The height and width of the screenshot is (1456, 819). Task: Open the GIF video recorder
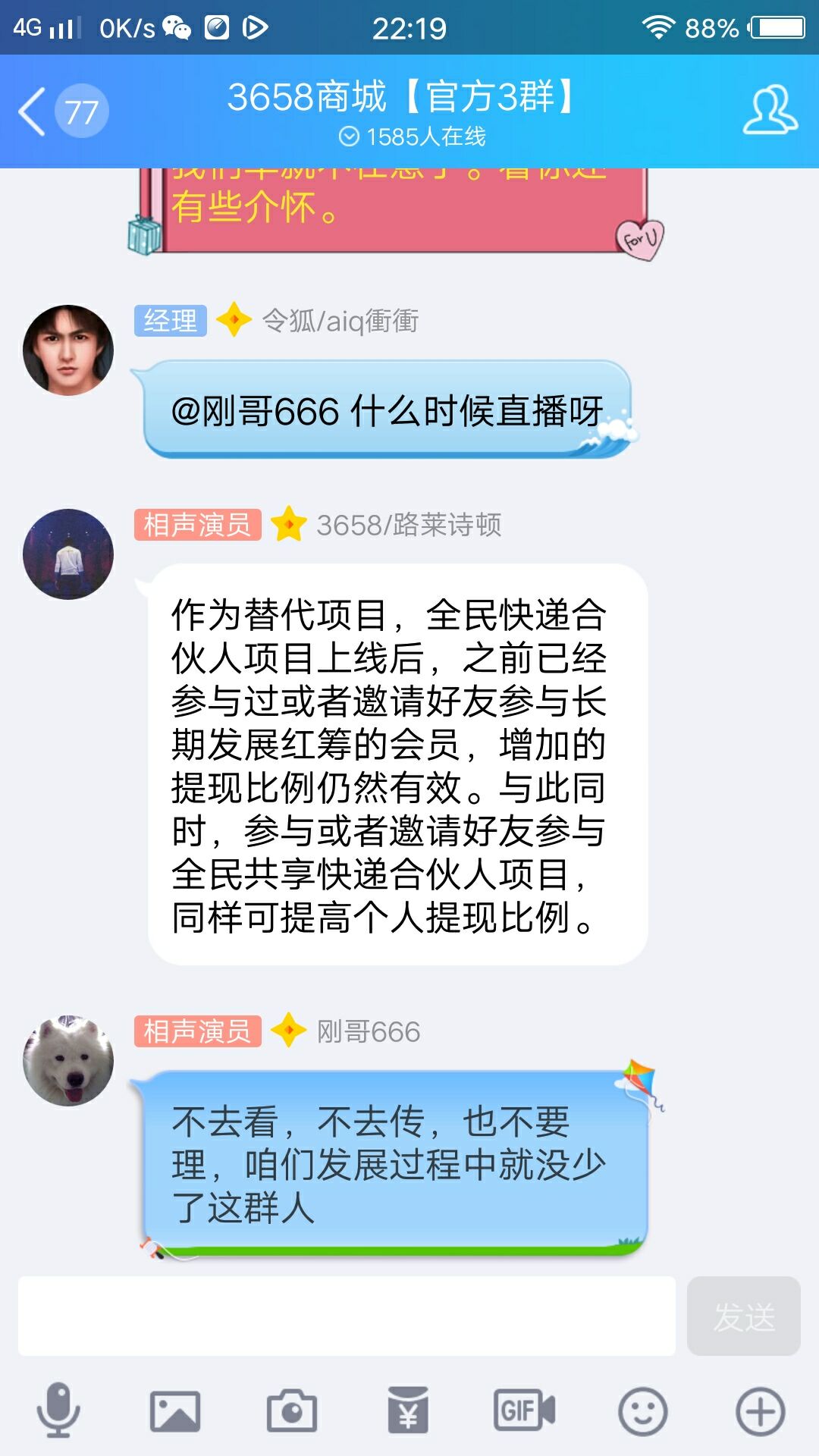pyautogui.click(x=525, y=1411)
